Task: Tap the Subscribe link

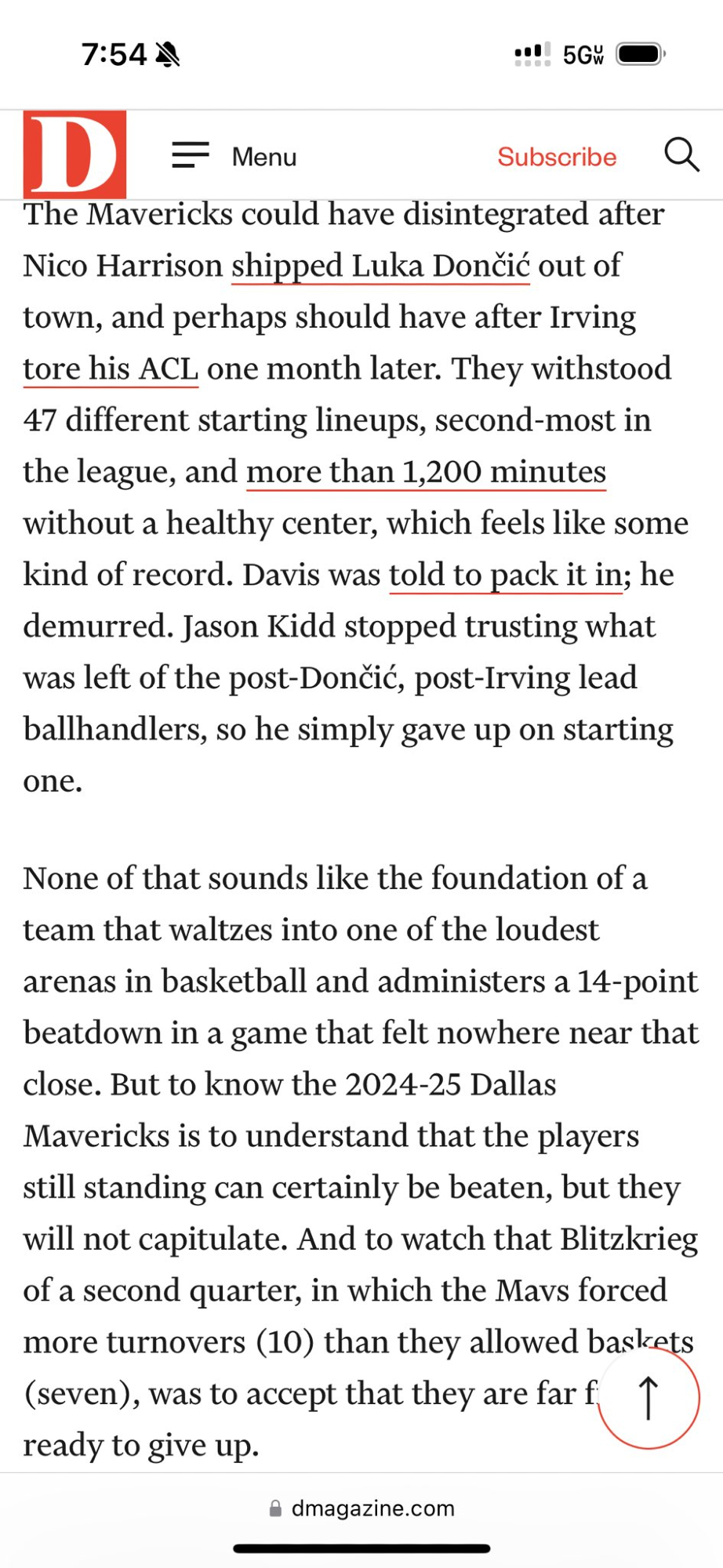Action: coord(557,157)
